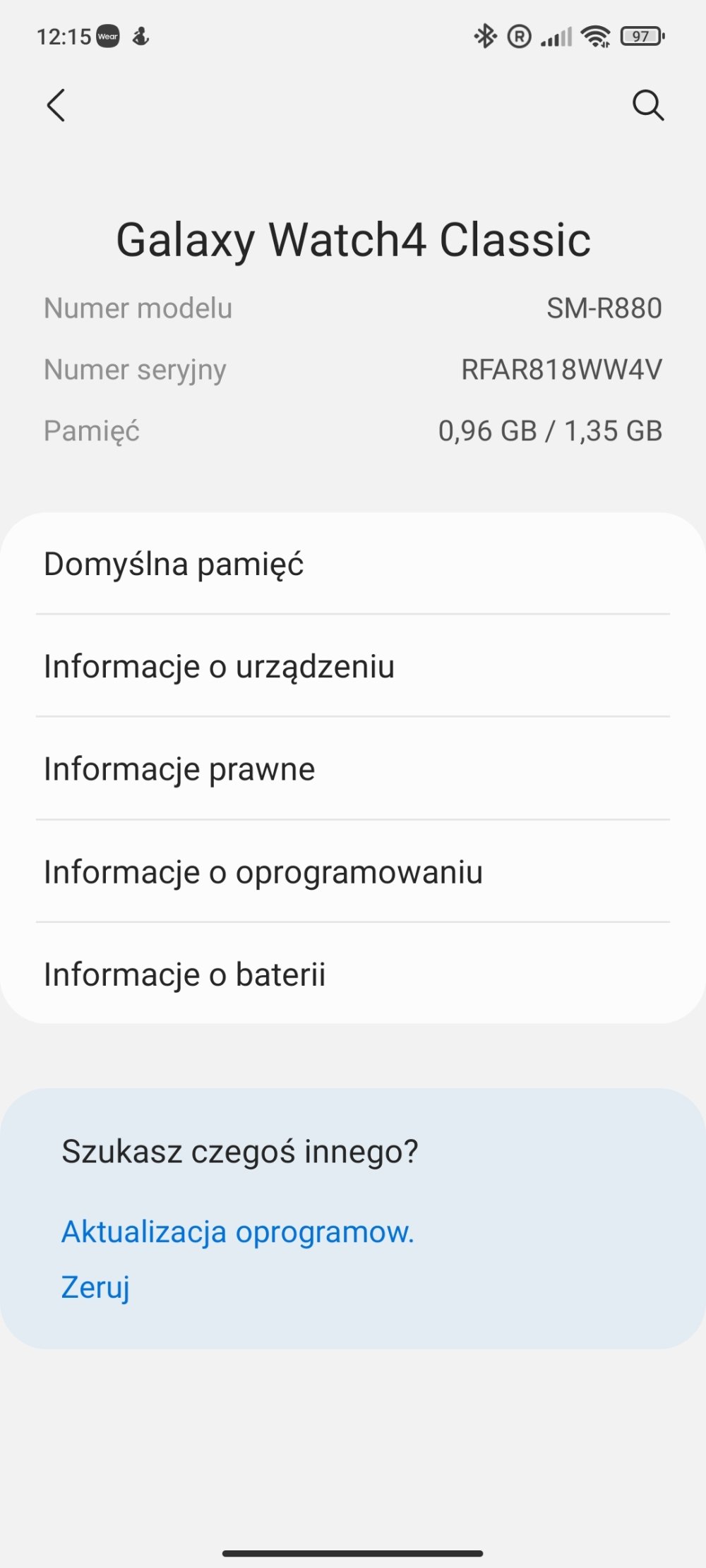The image size is (706, 1568).
Task: Go back using the top arrow
Action: (56, 106)
